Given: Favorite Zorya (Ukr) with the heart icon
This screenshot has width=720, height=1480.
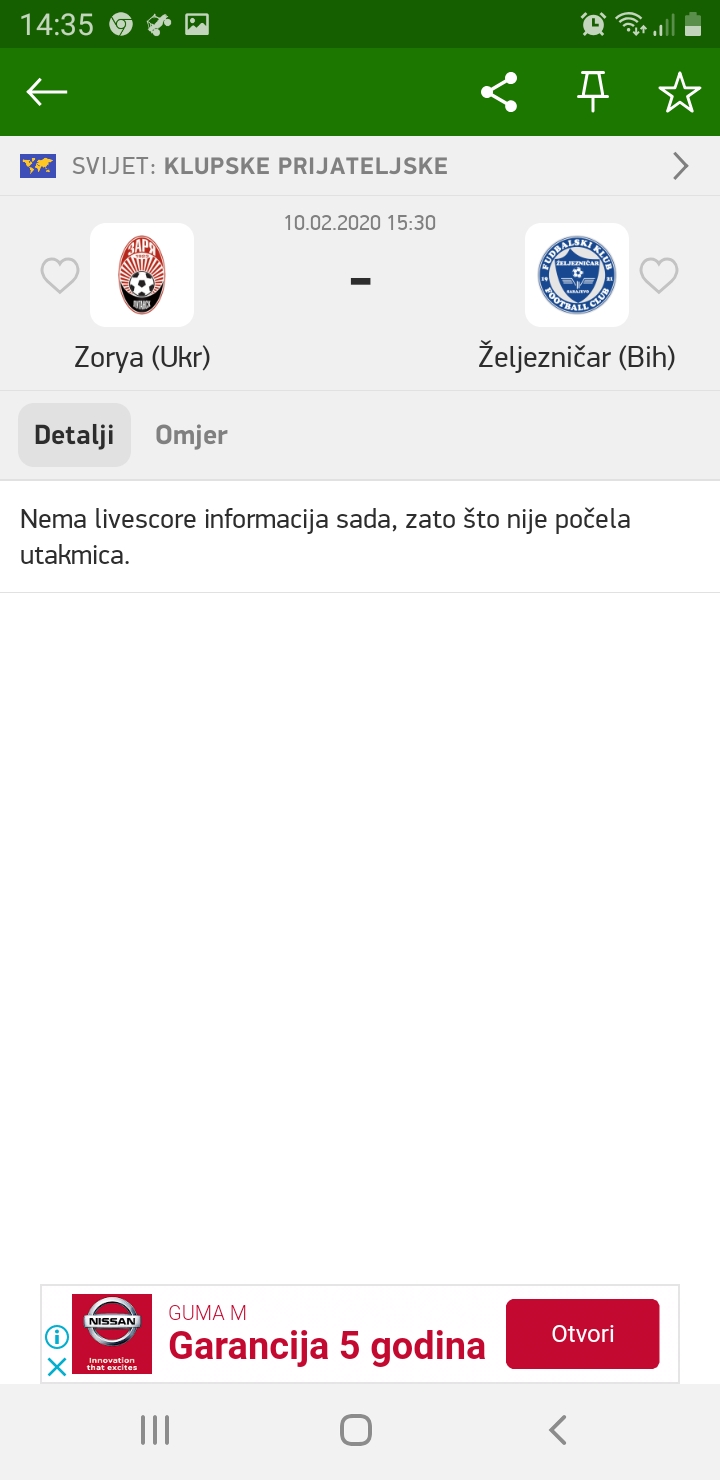Looking at the screenshot, I should pos(60,275).
